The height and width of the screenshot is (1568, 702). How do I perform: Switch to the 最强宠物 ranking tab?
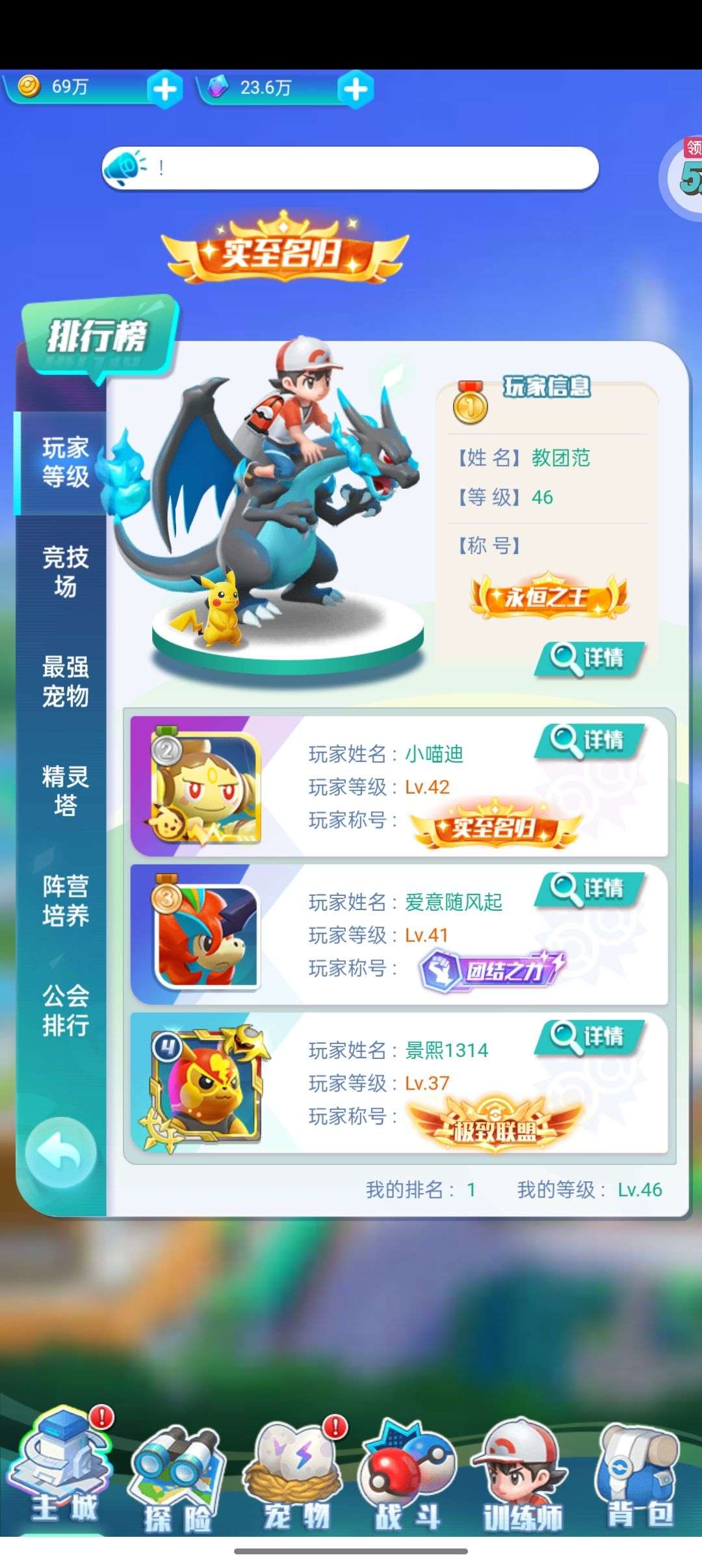(x=65, y=681)
